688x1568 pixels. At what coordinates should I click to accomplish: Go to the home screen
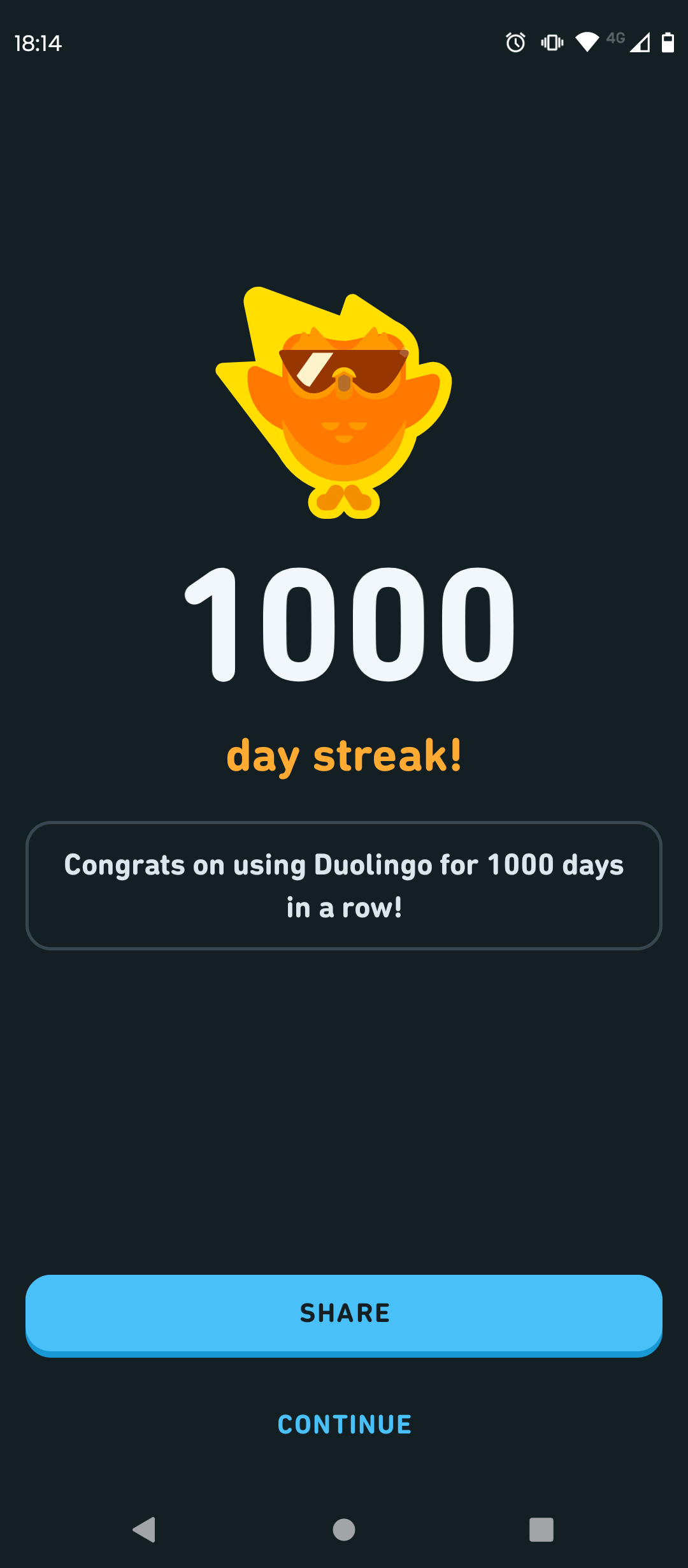pyautogui.click(x=344, y=1529)
